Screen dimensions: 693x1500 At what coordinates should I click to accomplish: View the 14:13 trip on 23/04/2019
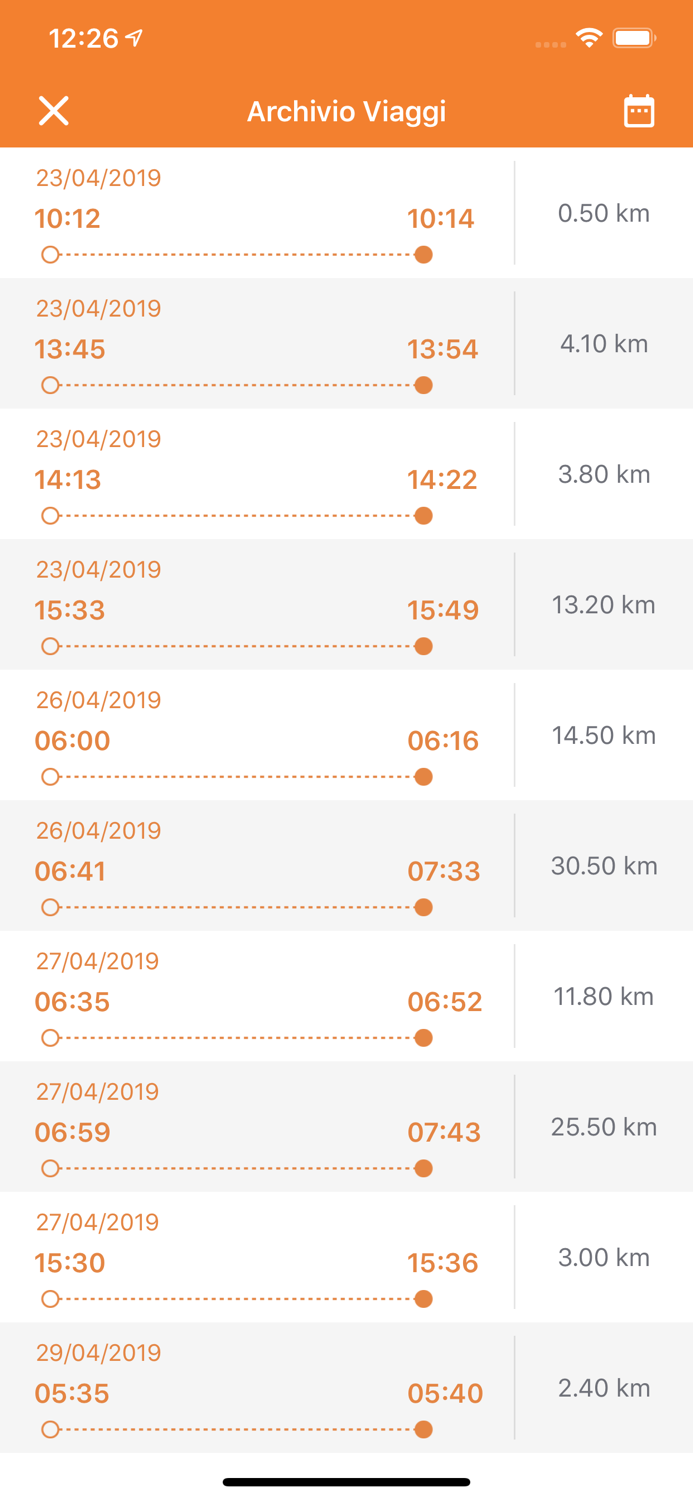(x=346, y=474)
